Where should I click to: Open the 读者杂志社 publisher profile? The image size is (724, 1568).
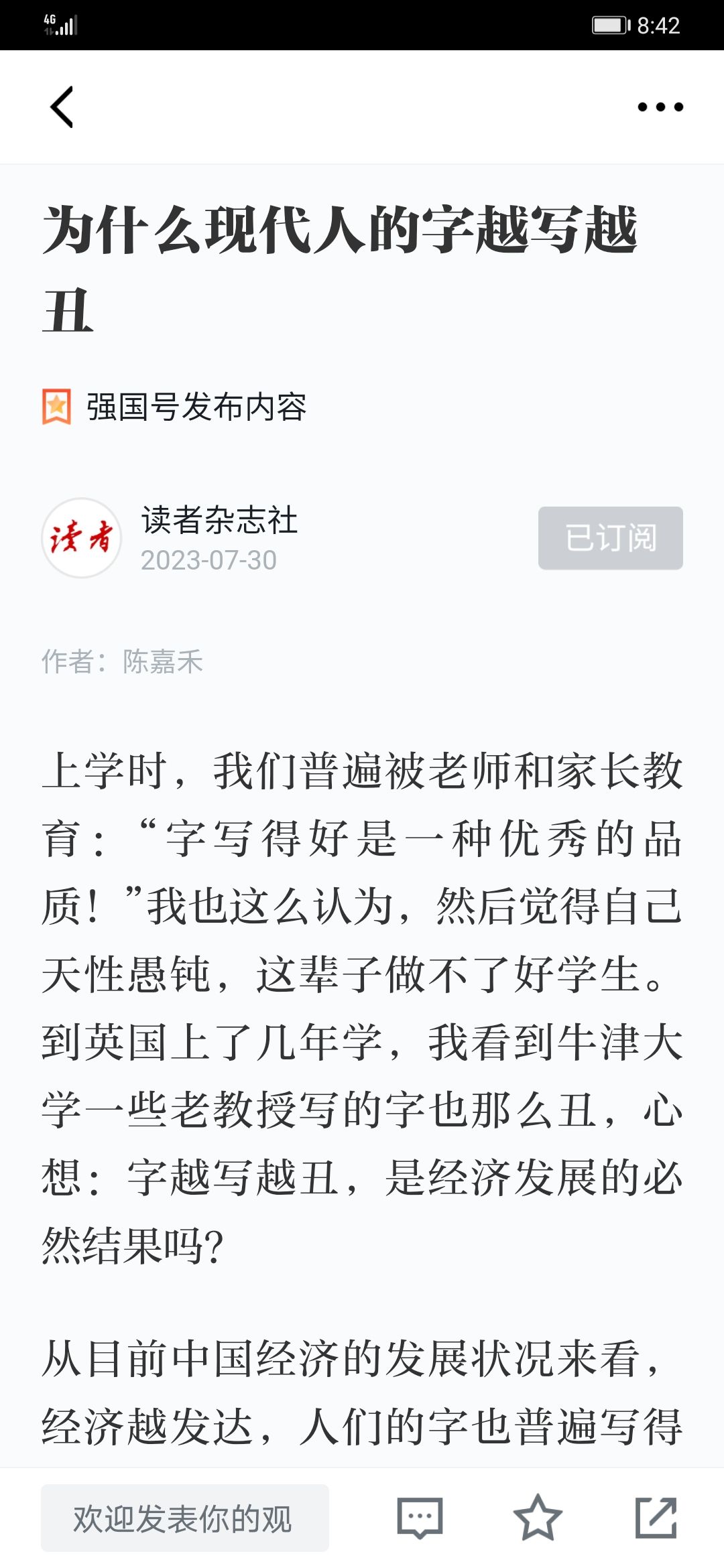pyautogui.click(x=219, y=521)
